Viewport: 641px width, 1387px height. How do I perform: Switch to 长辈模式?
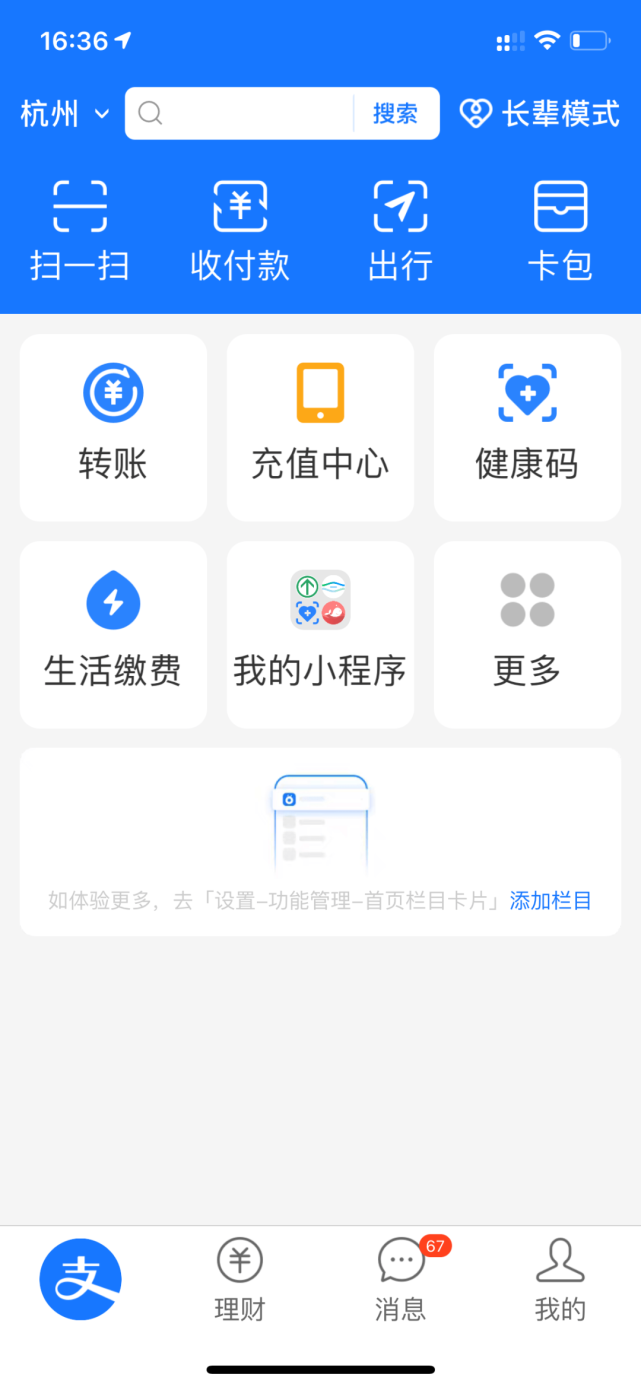tap(540, 114)
